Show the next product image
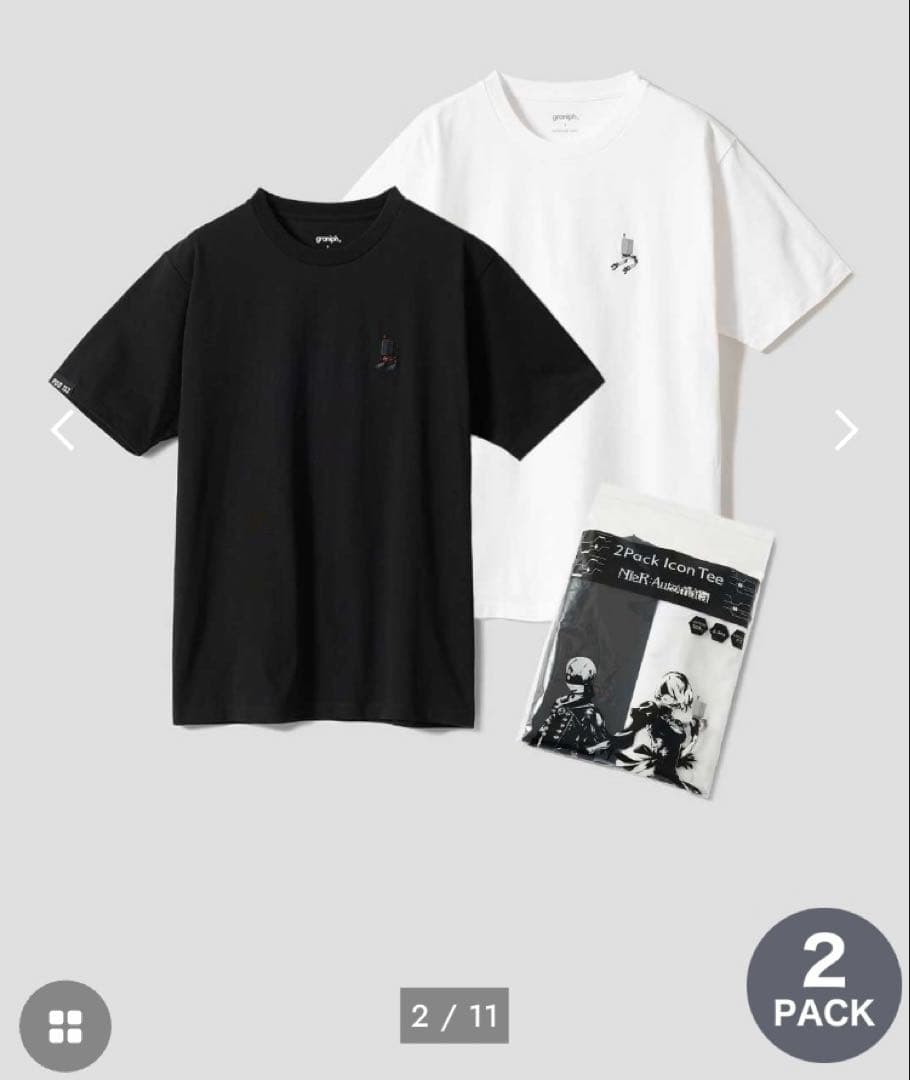This screenshot has height=1080, width=910. tap(846, 431)
